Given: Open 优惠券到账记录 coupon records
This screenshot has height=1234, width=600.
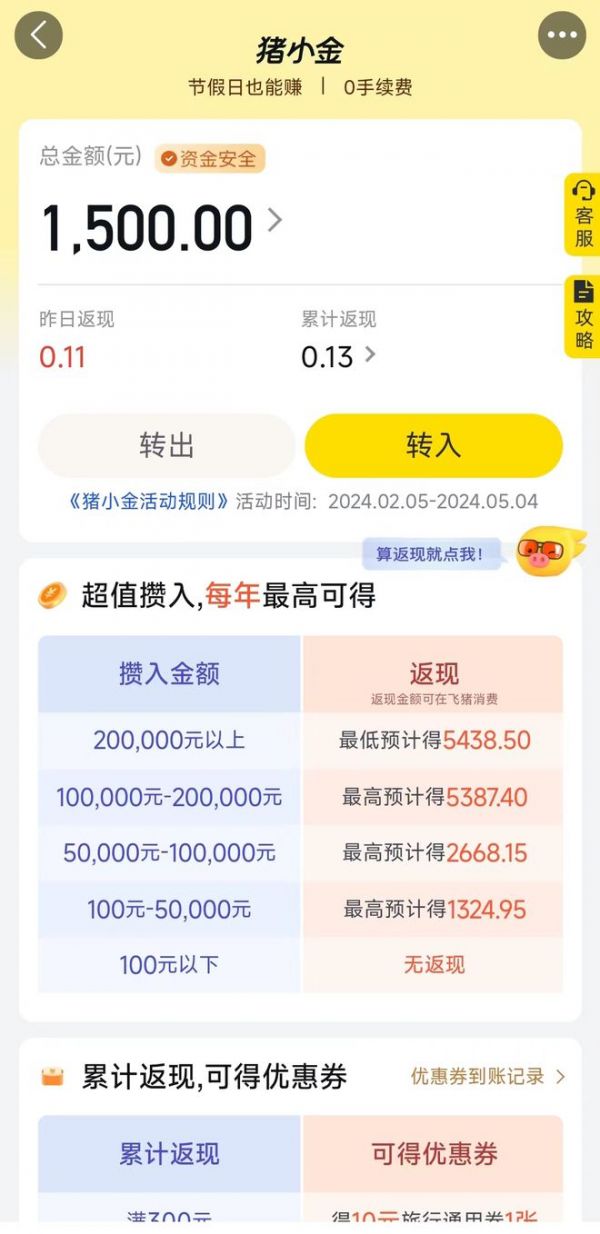Looking at the screenshot, I should pos(487,1076).
